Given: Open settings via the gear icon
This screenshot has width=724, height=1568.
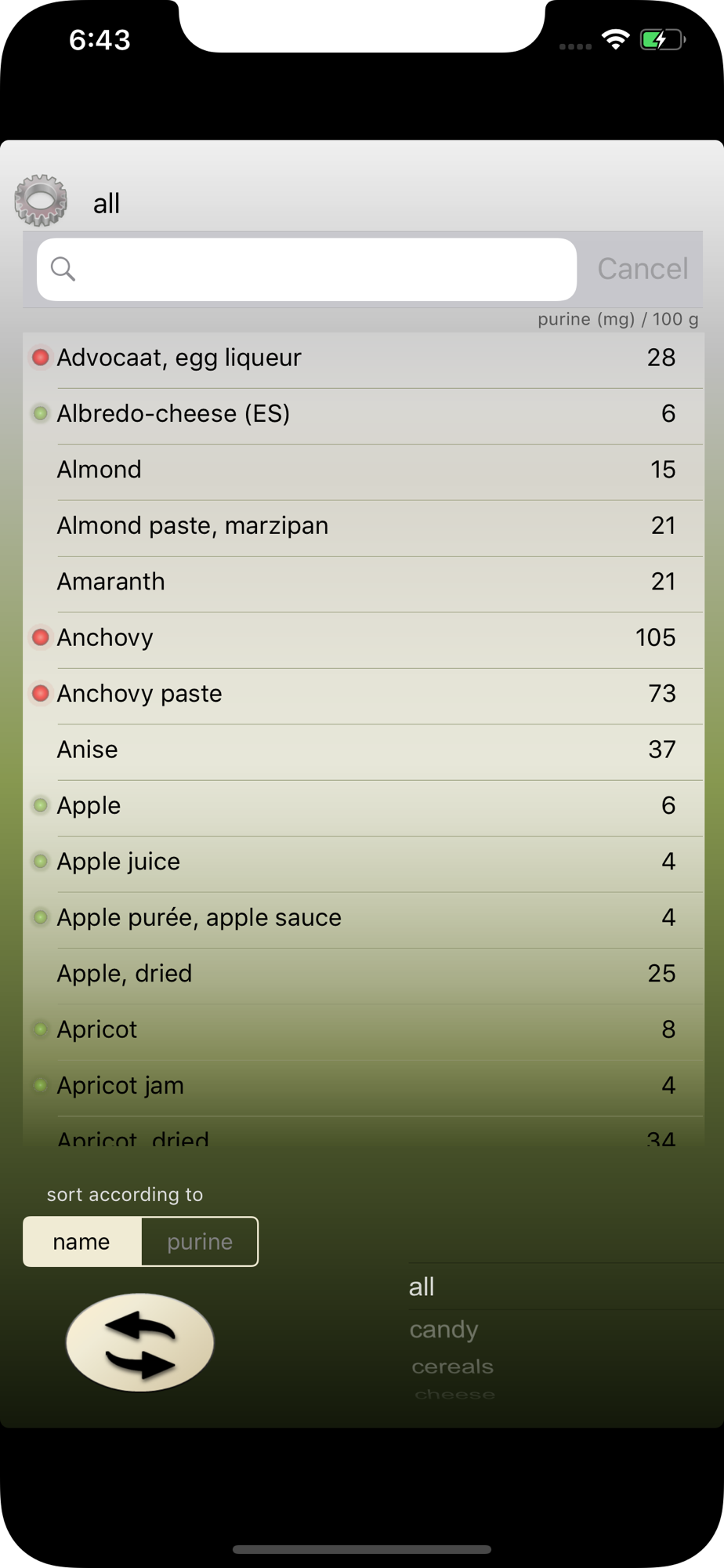Looking at the screenshot, I should pyautogui.click(x=41, y=201).
